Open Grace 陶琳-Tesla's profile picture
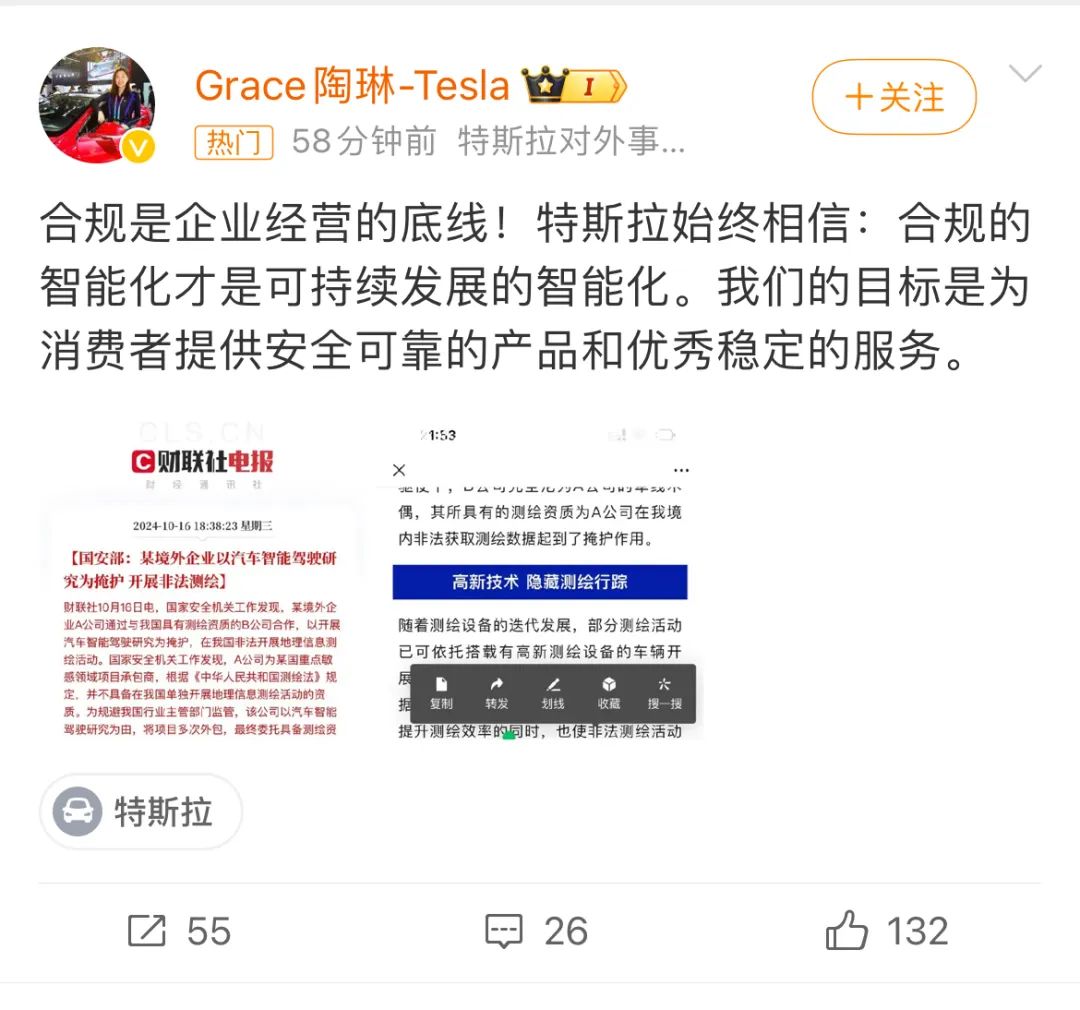Screen dimensions: 1080x1010 click(x=97, y=104)
